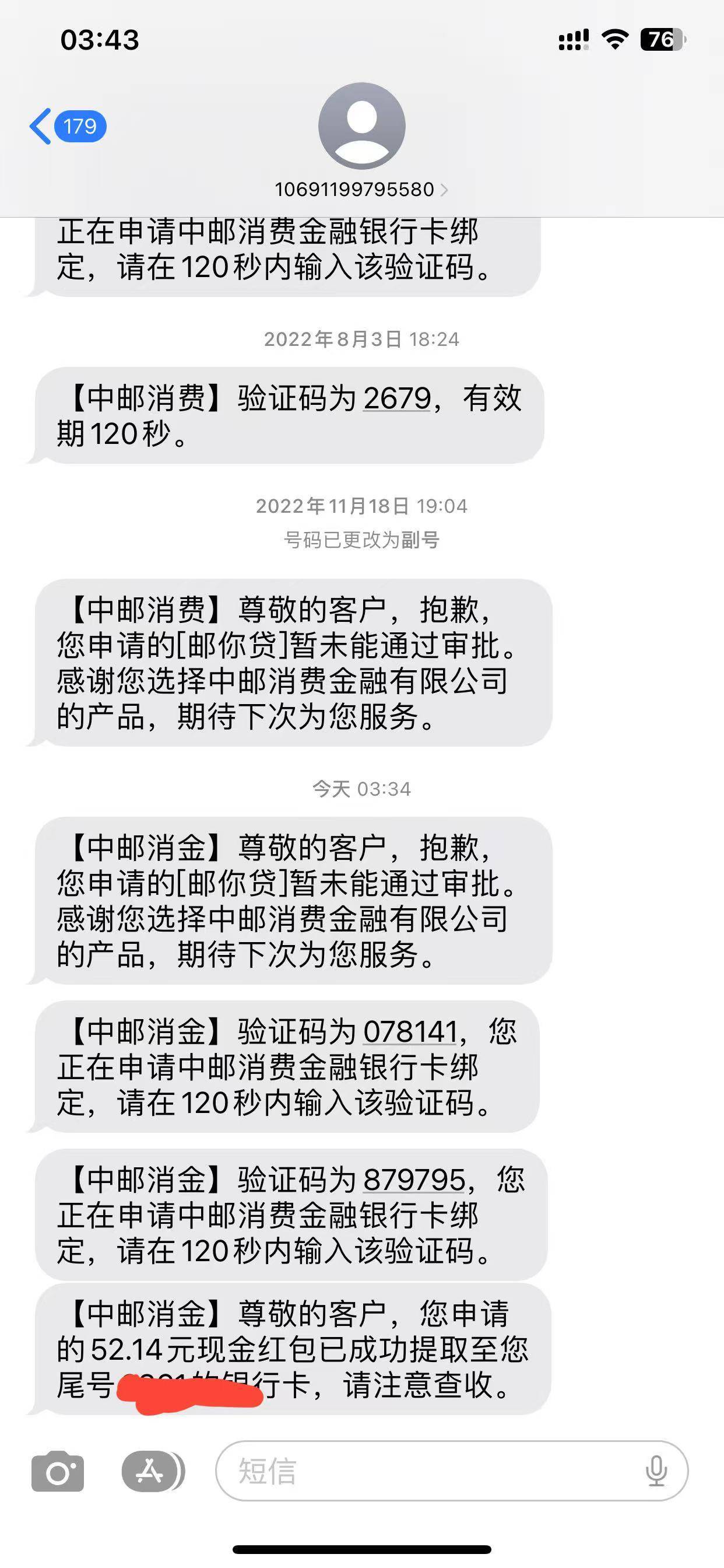The image size is (724, 1568).
Task: Go back to the message list
Action: [67, 126]
